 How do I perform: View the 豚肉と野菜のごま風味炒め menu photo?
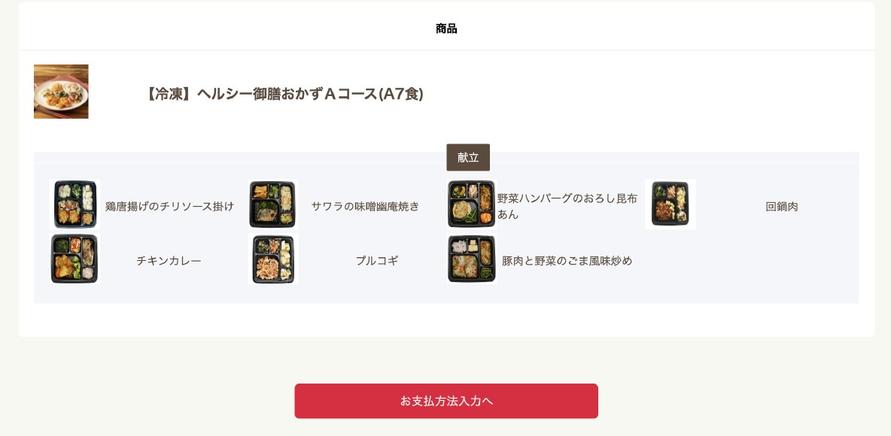[x=471, y=259]
